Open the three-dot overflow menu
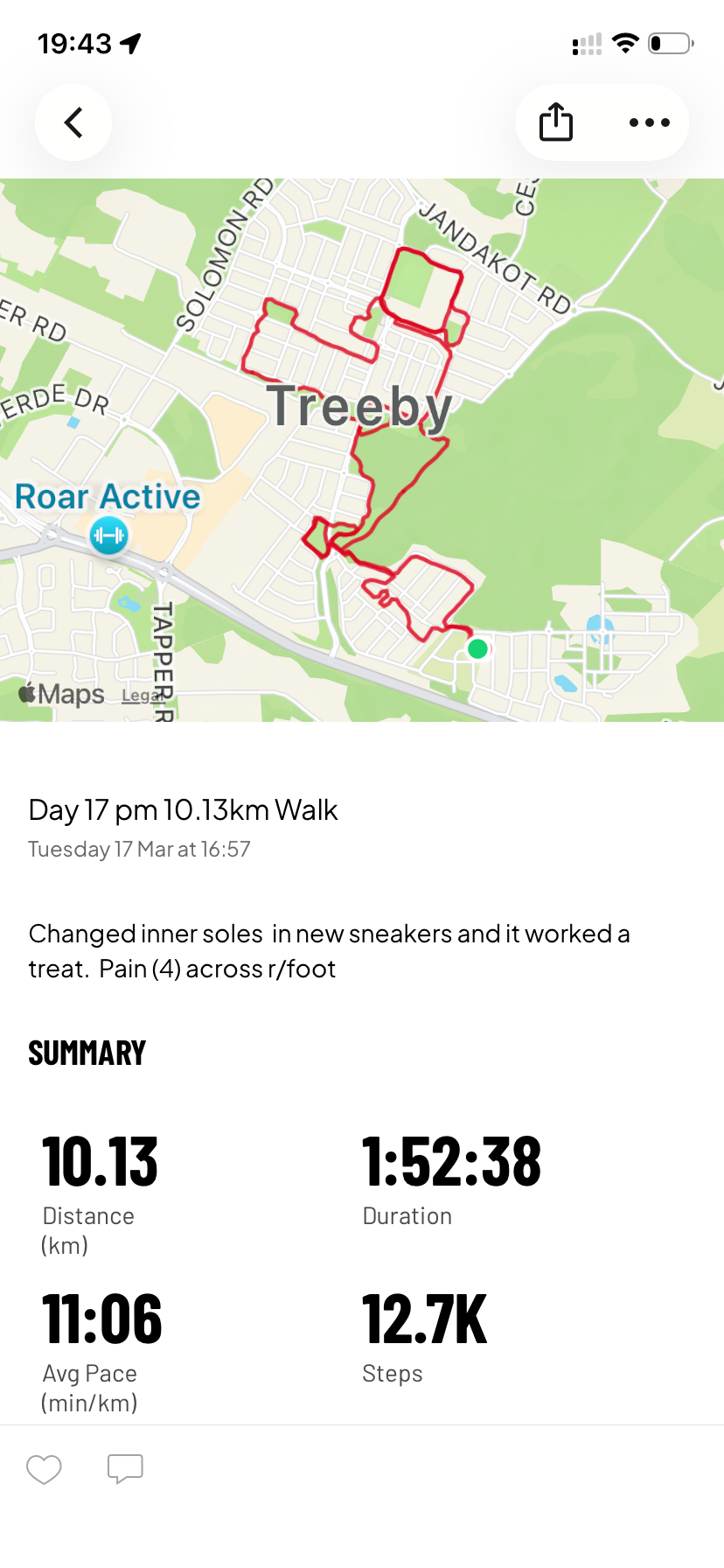Viewport: 724px width, 1568px height. point(650,122)
